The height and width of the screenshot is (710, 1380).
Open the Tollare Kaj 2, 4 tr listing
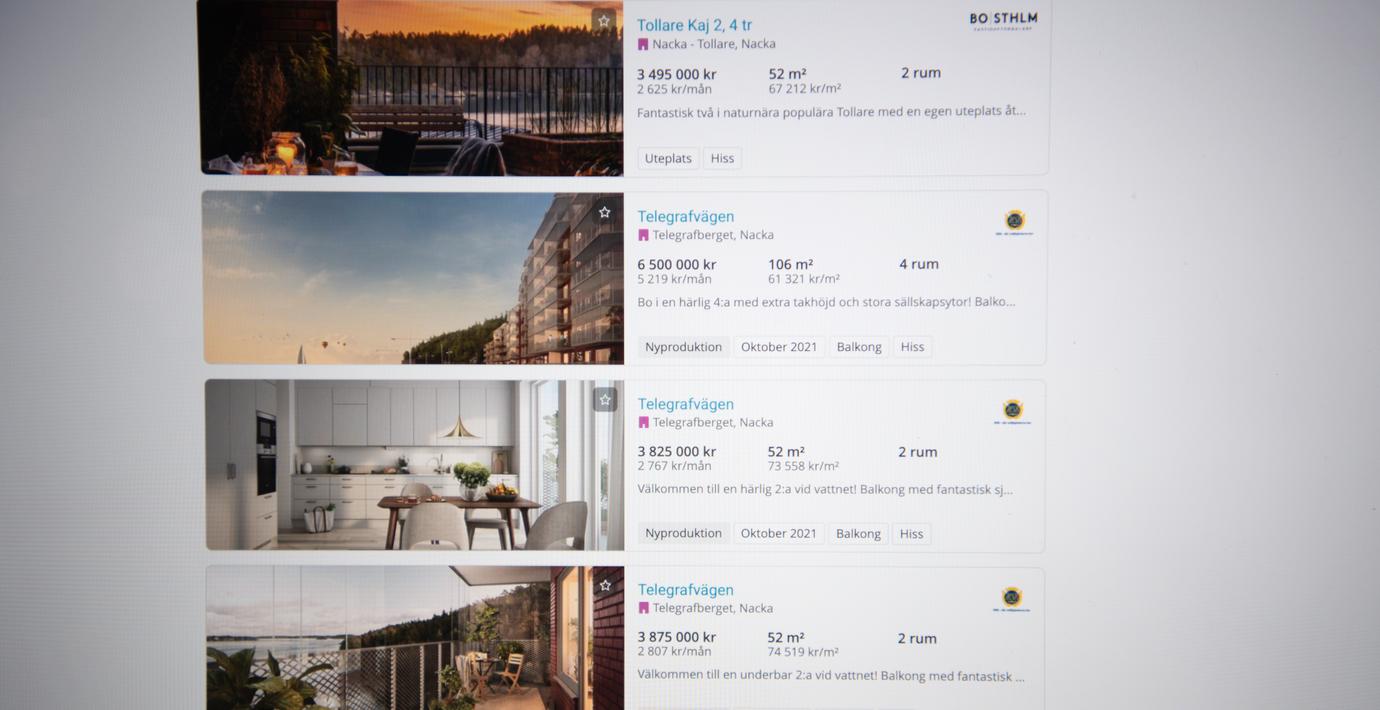click(x=694, y=25)
